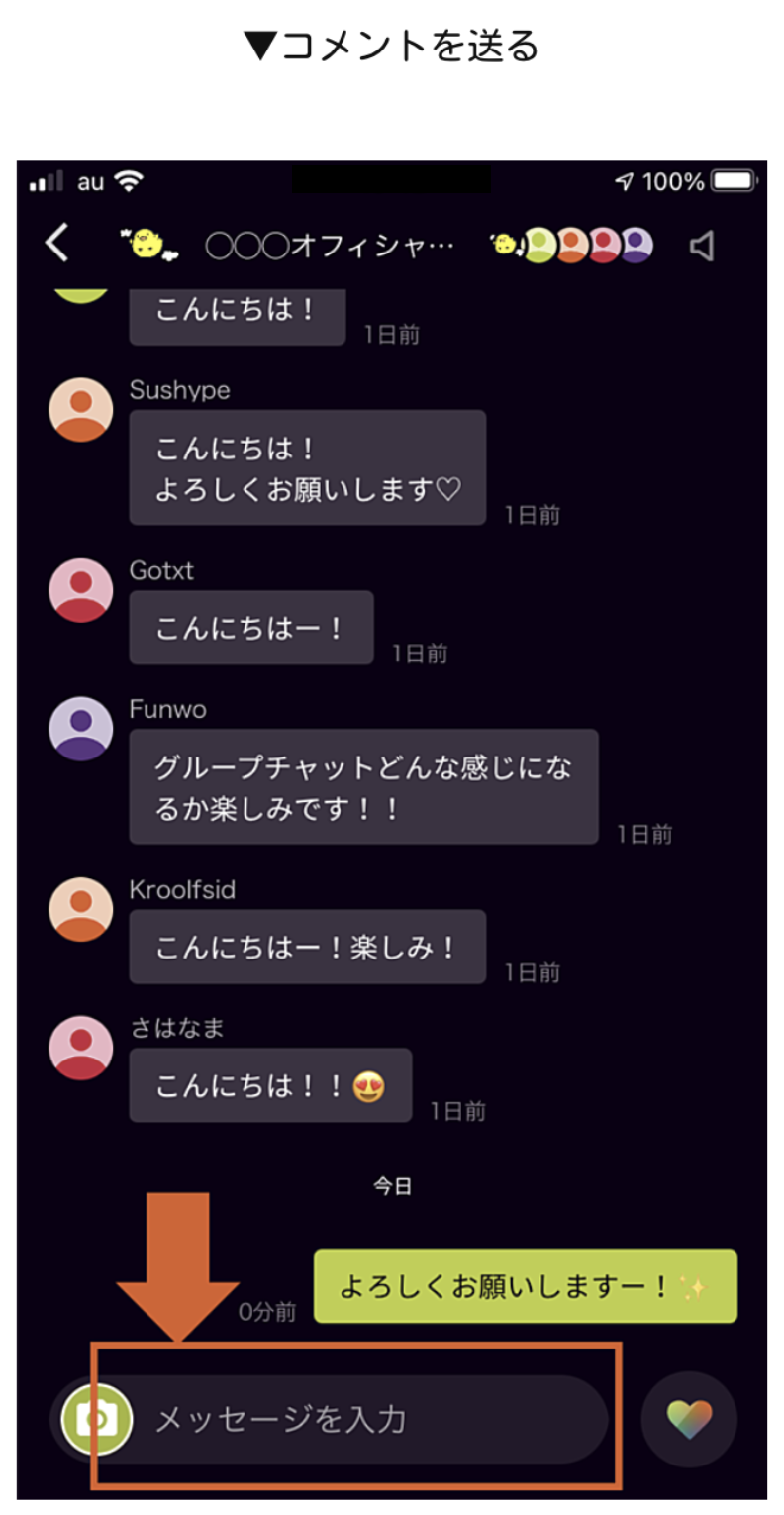The height and width of the screenshot is (1515, 784).
Task: Send a heart reaction
Action: [689, 1419]
